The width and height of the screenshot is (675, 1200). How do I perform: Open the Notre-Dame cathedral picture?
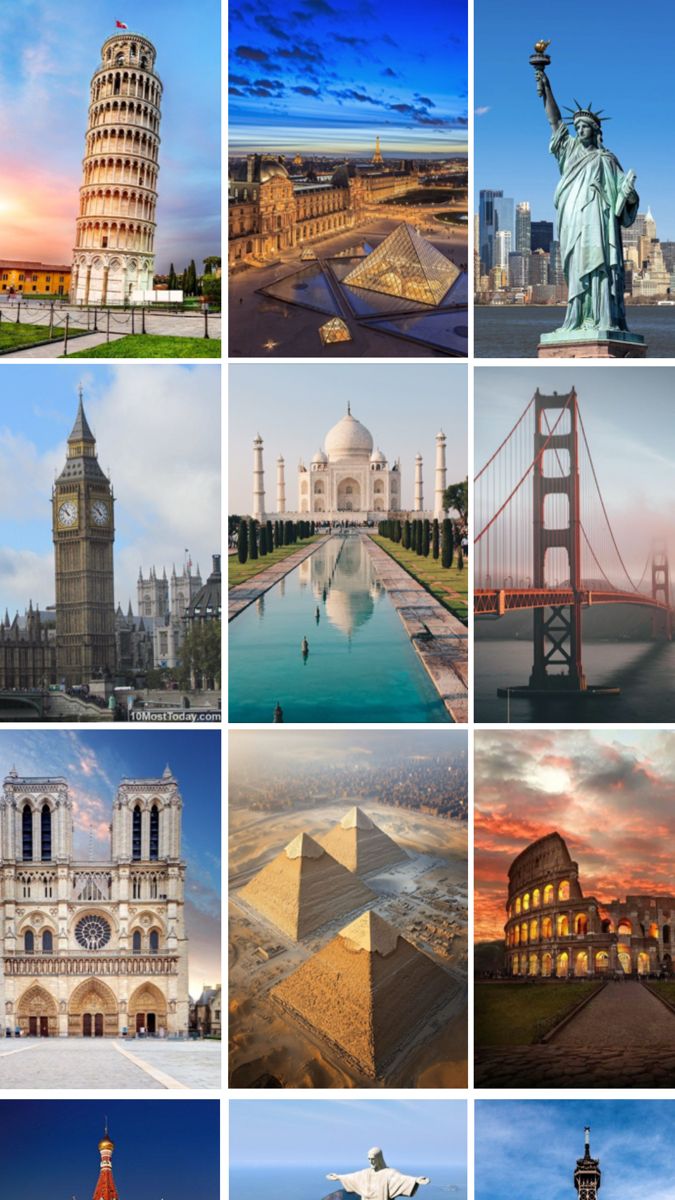[110, 908]
